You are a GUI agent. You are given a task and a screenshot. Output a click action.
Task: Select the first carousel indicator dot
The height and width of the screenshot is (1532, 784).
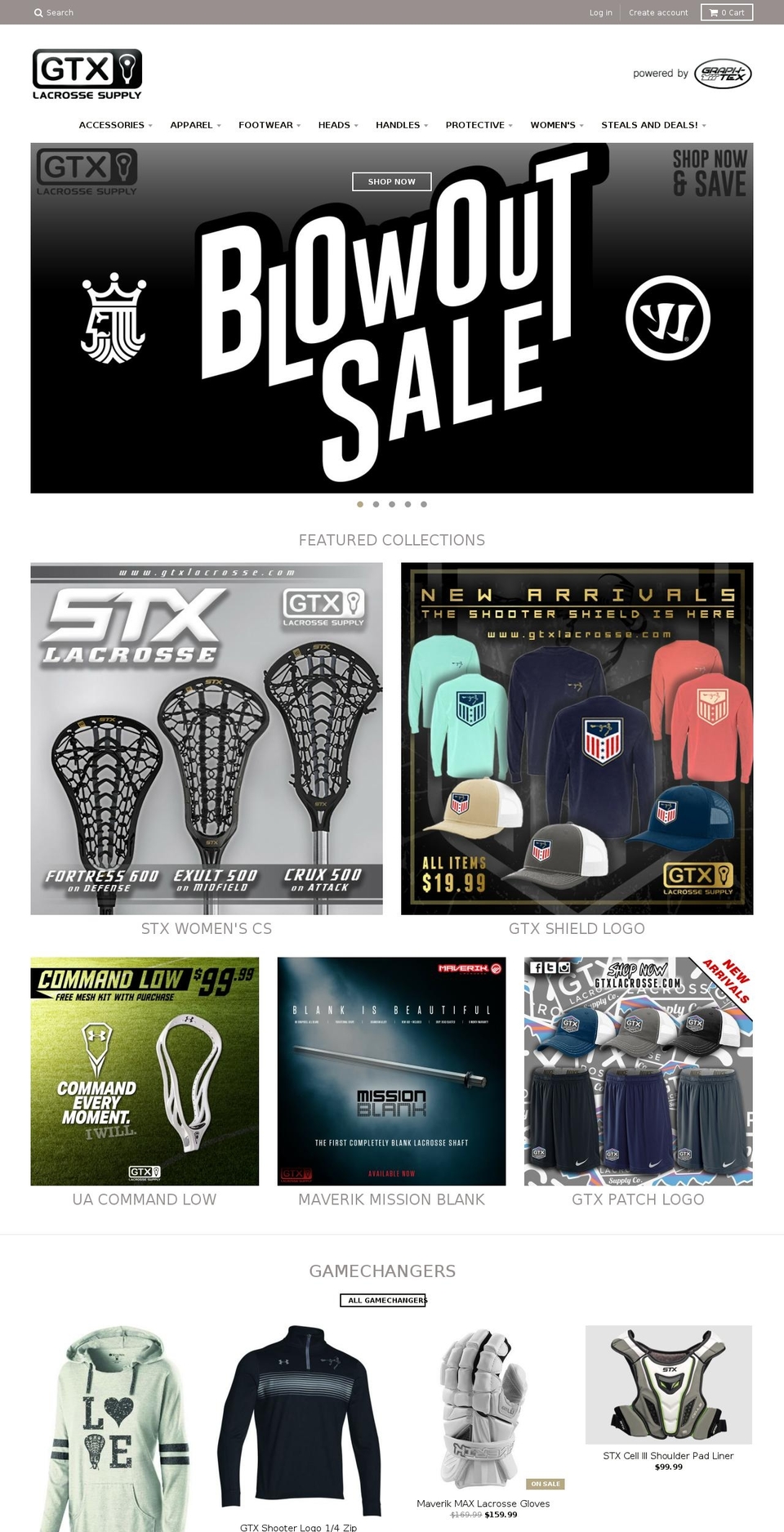pyautogui.click(x=360, y=504)
